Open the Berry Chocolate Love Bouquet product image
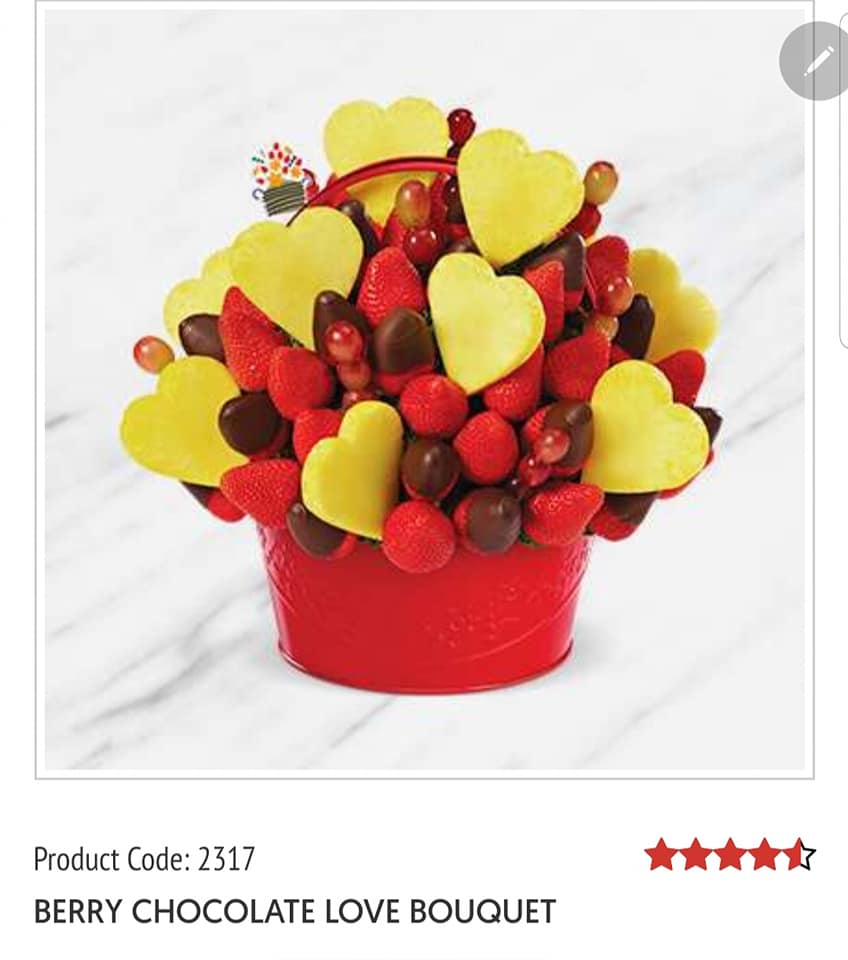The height and width of the screenshot is (960, 848). (424, 390)
